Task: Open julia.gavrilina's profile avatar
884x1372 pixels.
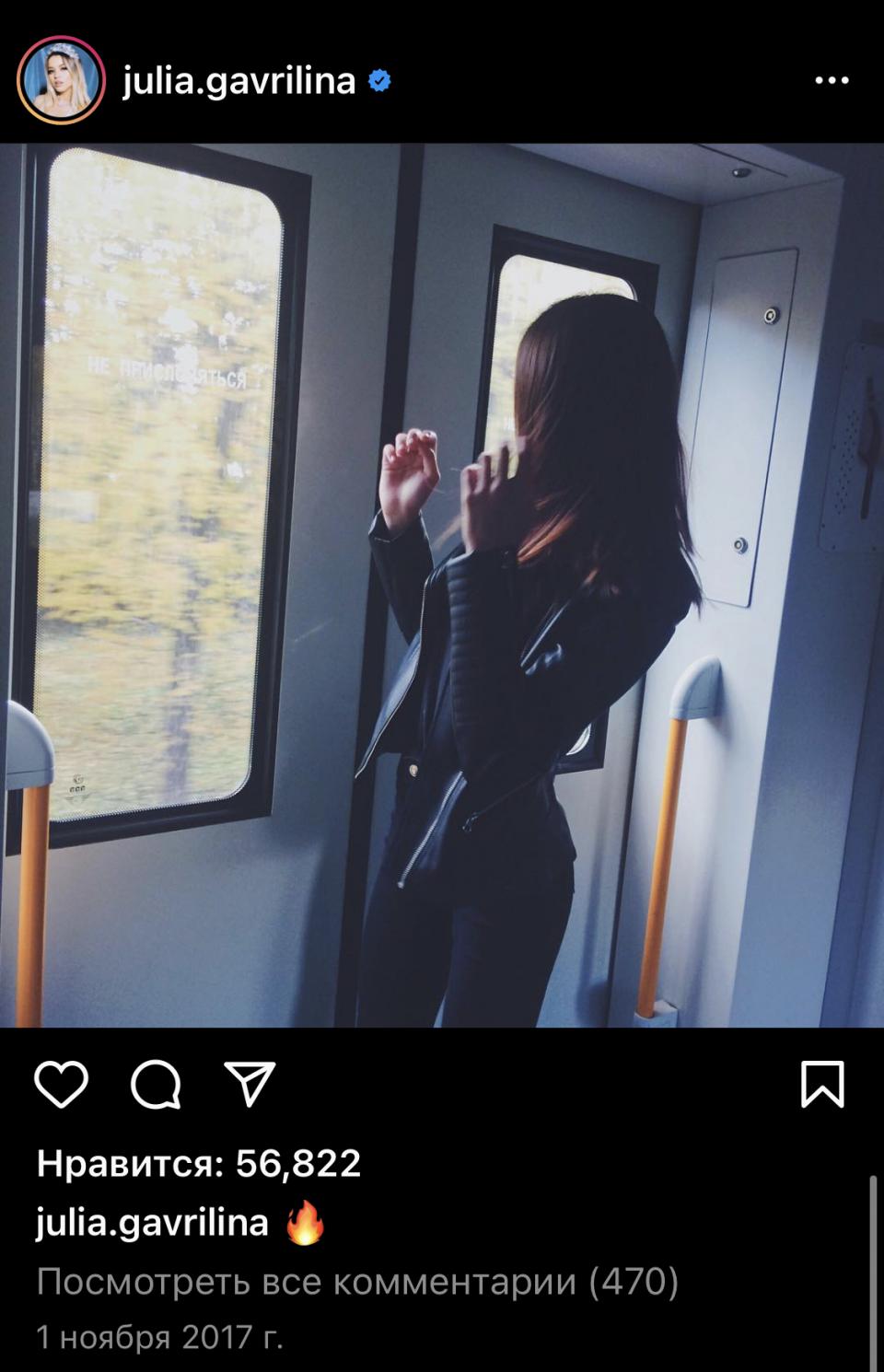Action: (x=61, y=80)
